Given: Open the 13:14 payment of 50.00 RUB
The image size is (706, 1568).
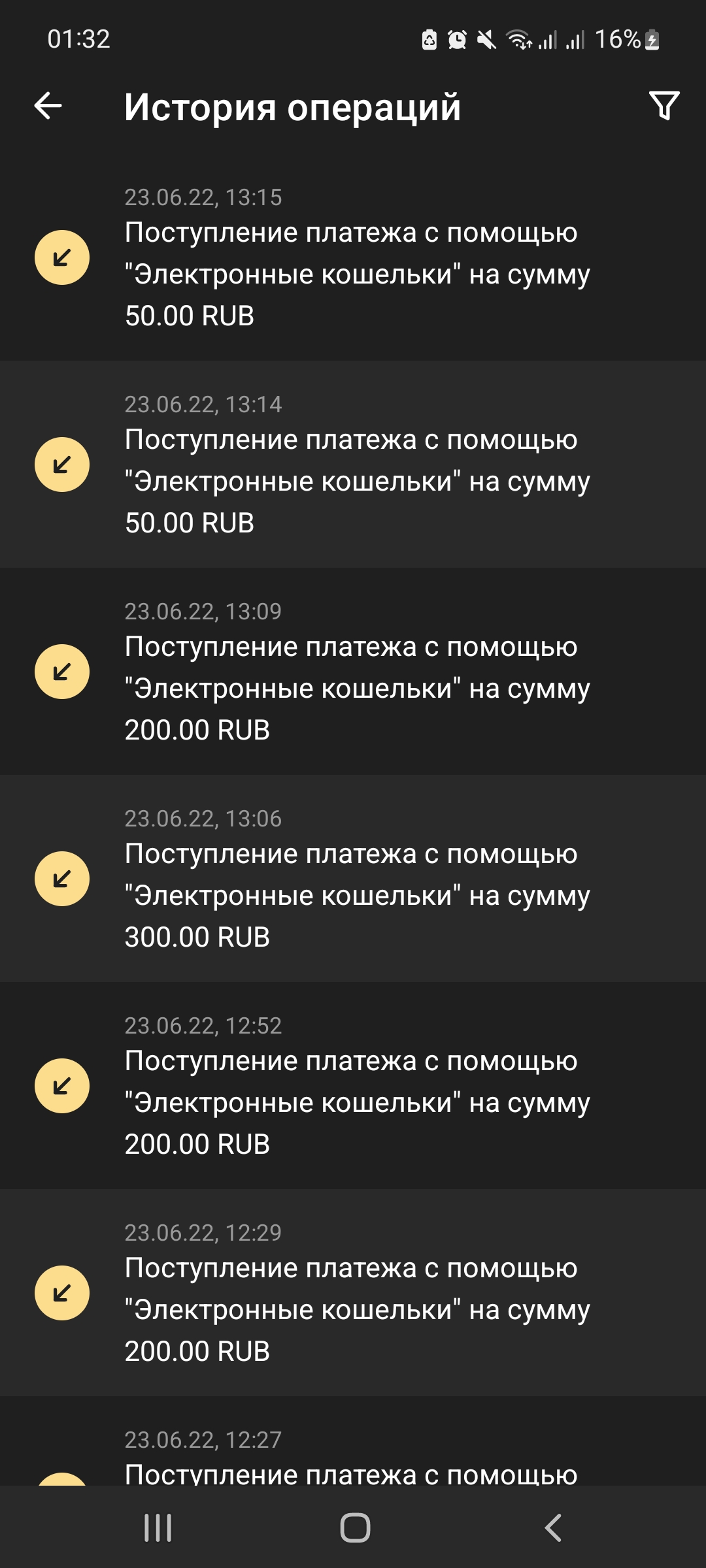Looking at the screenshot, I should click(353, 465).
